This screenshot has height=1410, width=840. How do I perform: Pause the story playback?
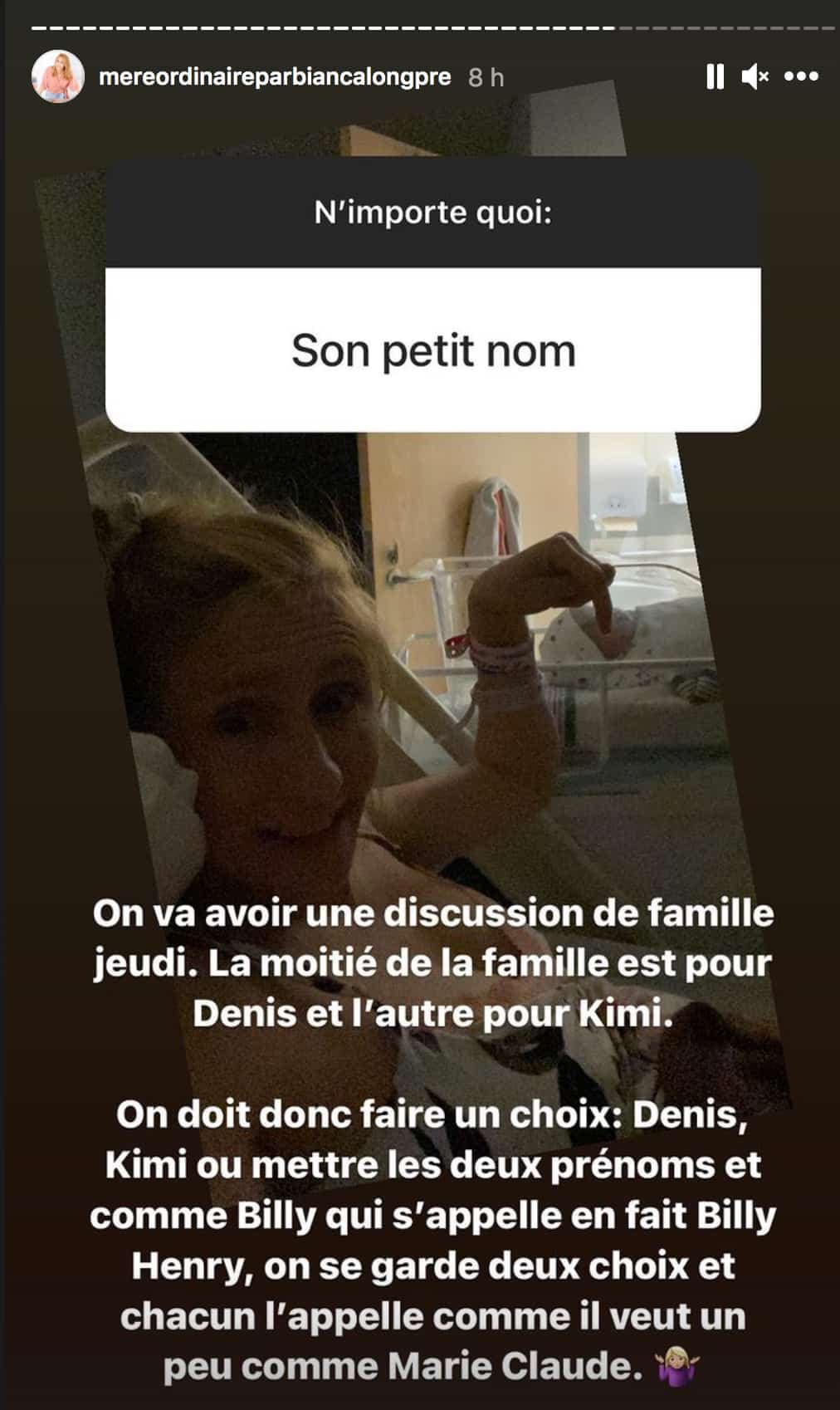pos(715,77)
